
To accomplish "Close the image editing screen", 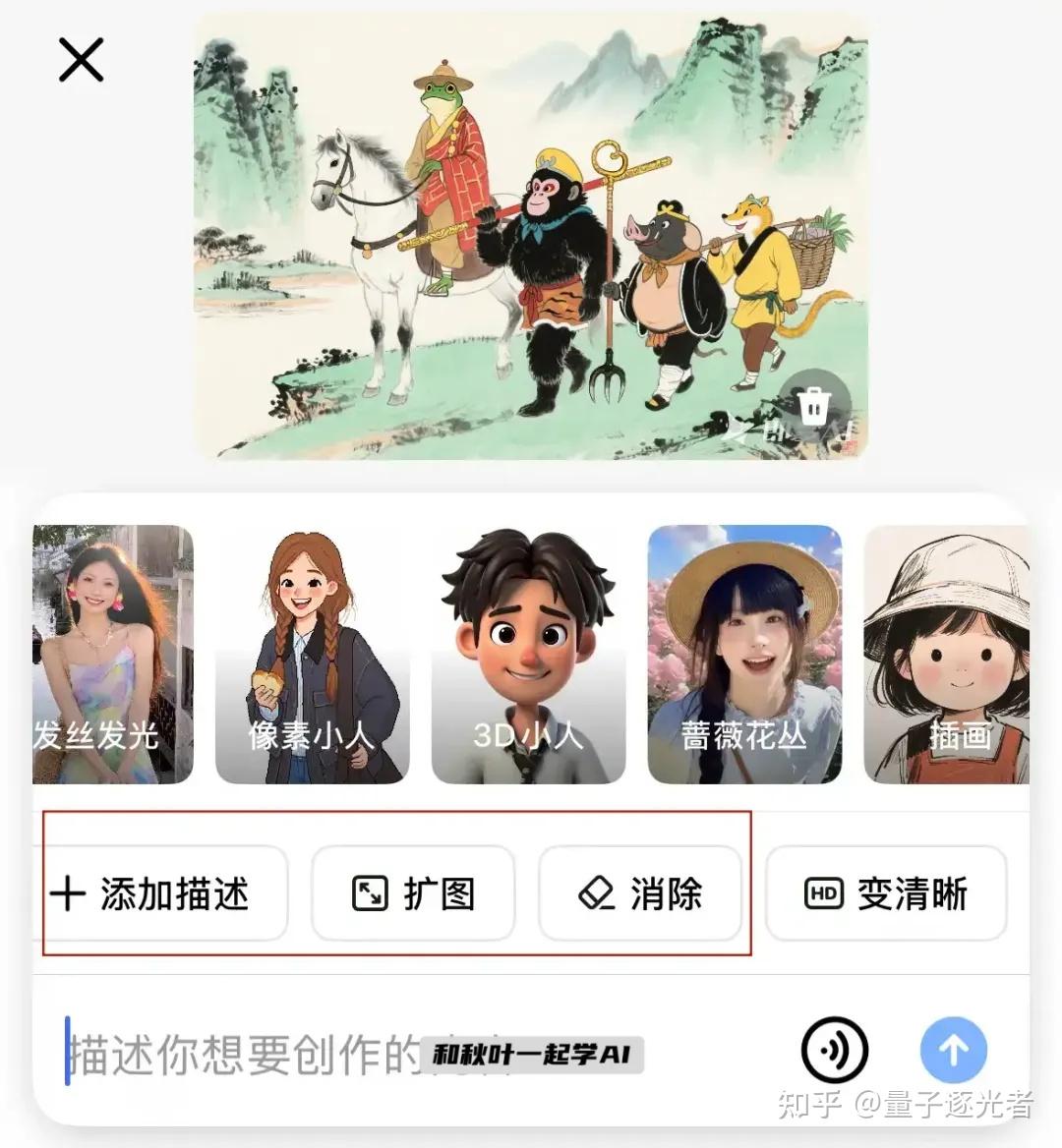I will coord(81,60).
